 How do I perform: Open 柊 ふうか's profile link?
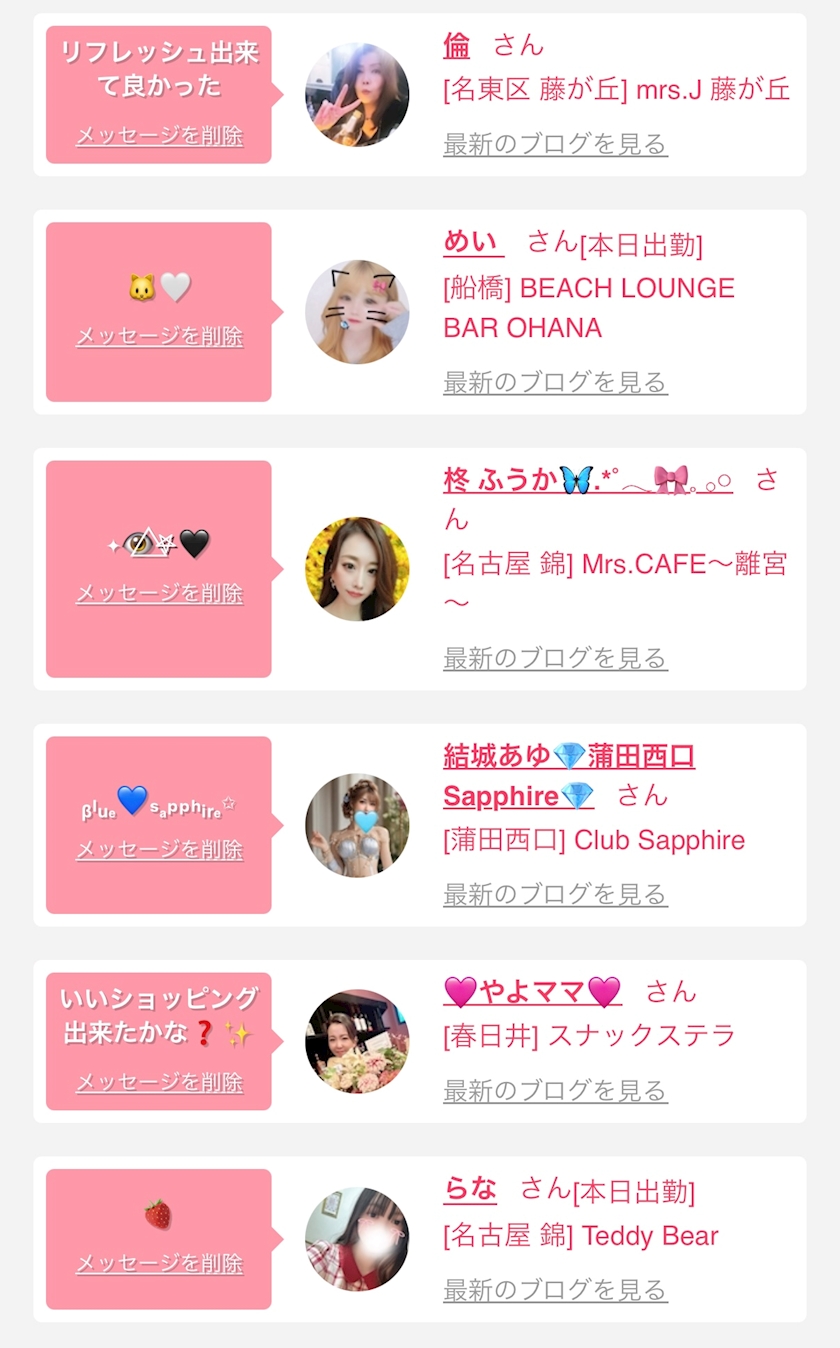pyautogui.click(x=588, y=480)
